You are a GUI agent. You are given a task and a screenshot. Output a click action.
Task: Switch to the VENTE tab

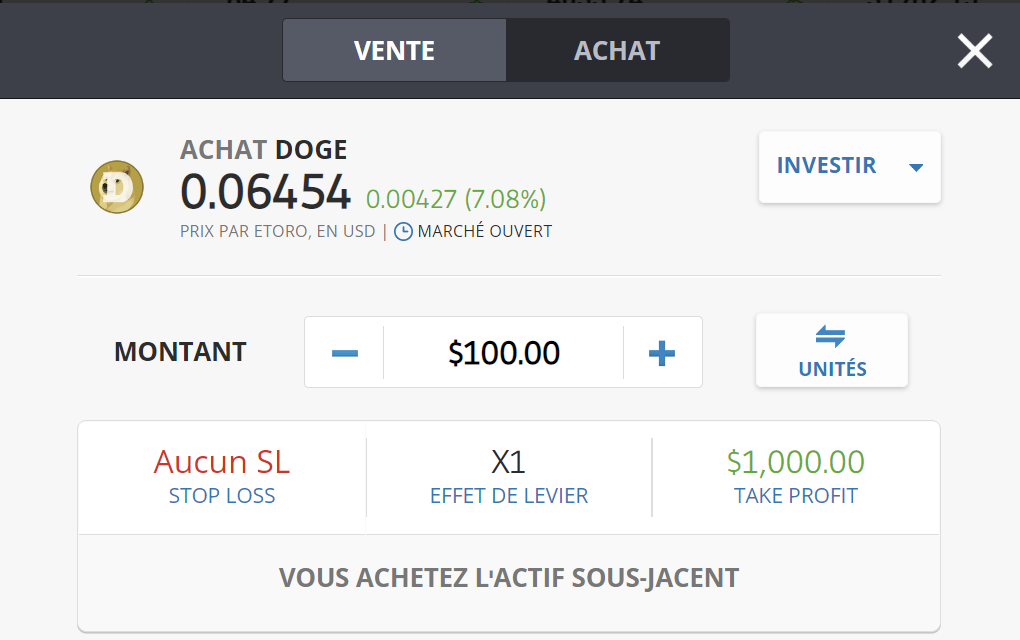tap(394, 50)
